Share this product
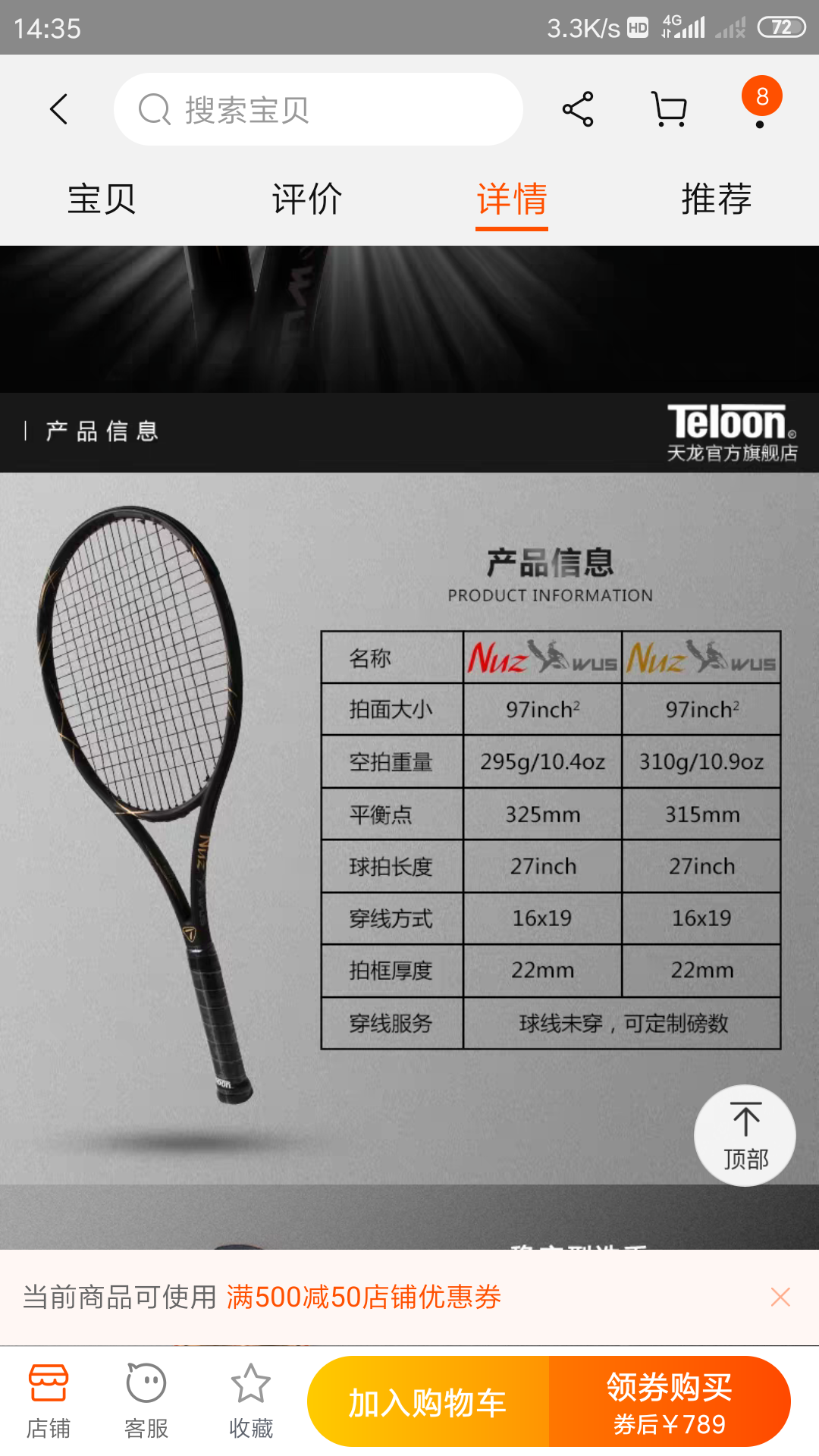Screen dimensions: 819x1456 point(577,109)
